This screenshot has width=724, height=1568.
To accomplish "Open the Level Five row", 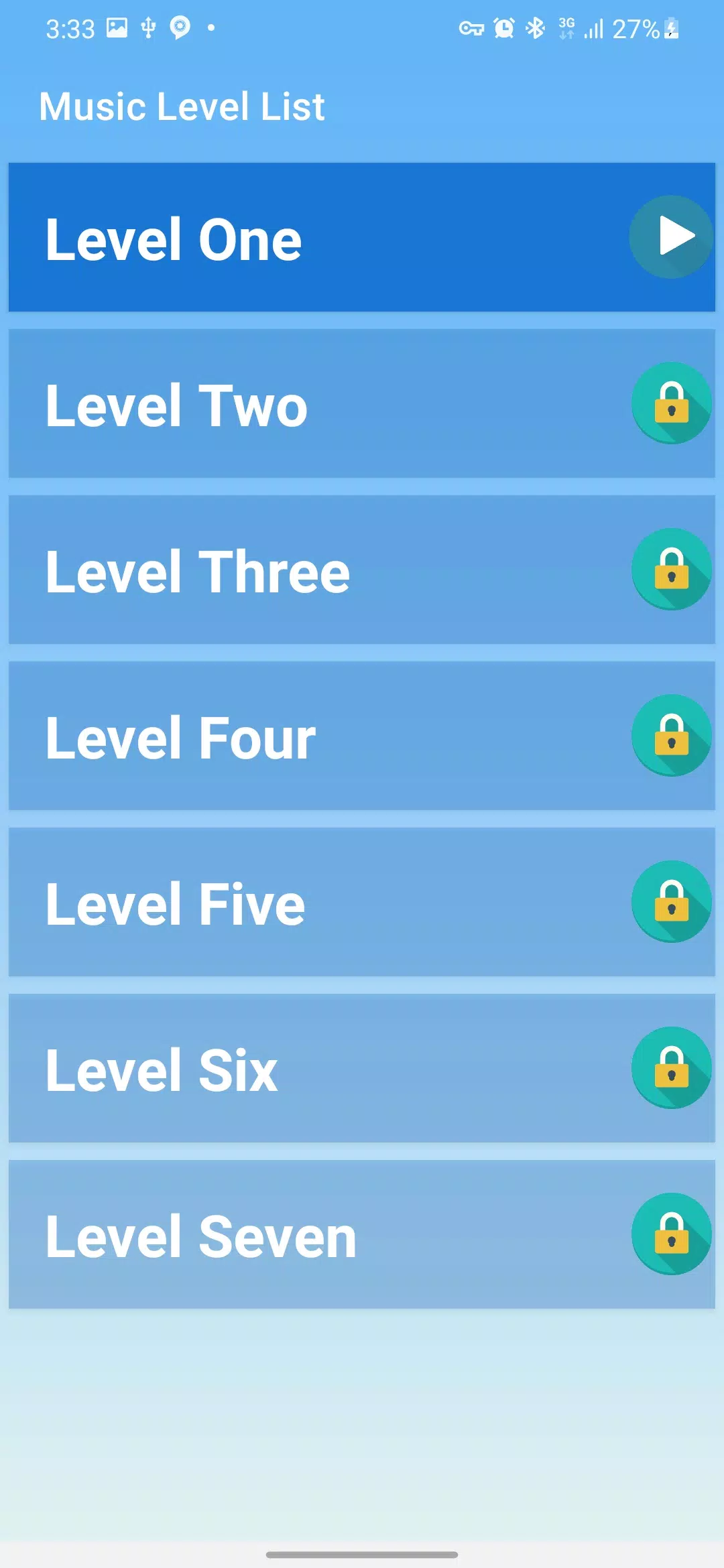I will point(302,903).
